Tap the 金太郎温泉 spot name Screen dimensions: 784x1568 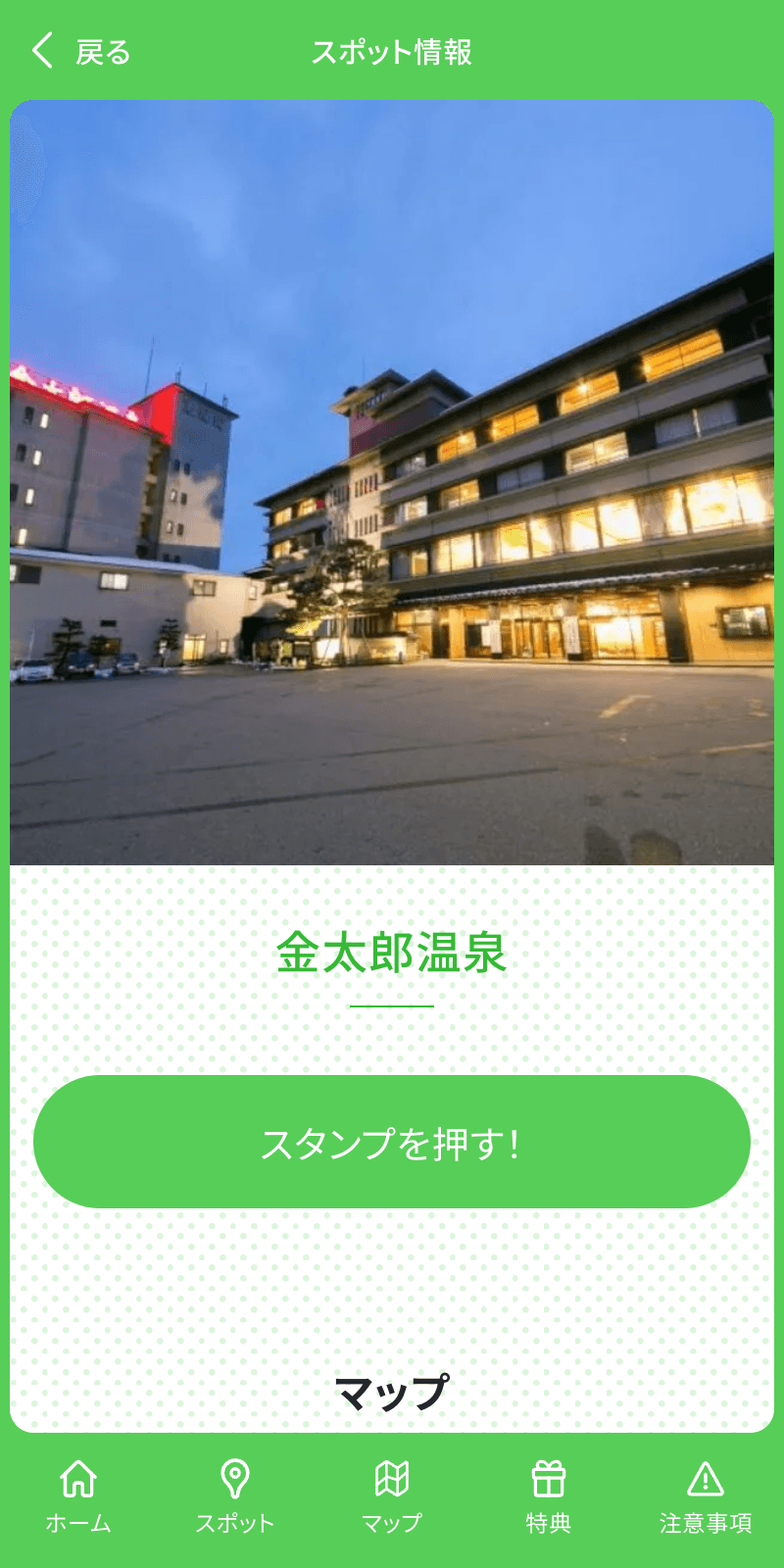pos(392,951)
